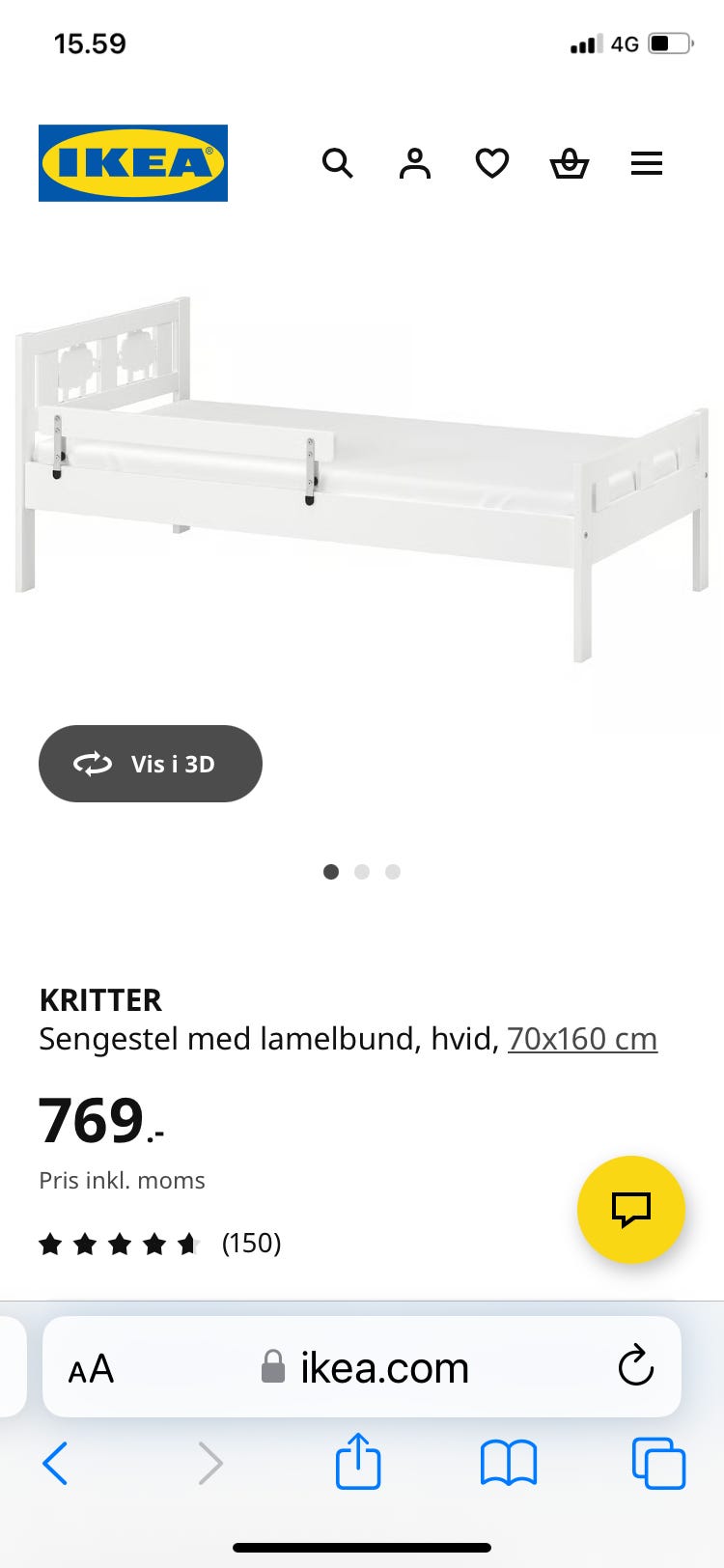
Task: Activate the Vis i 3D view
Action: point(150,764)
